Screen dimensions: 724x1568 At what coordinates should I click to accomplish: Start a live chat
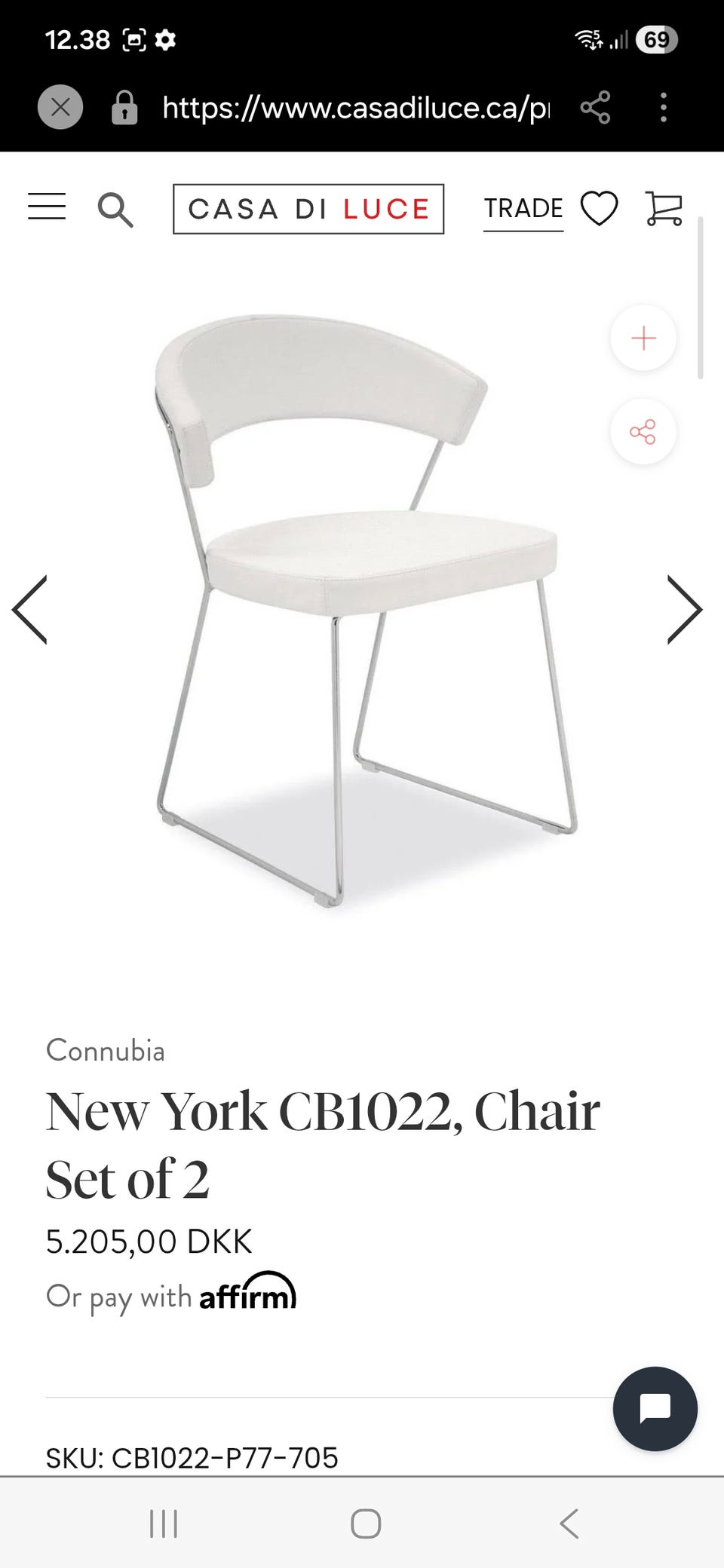(655, 1408)
